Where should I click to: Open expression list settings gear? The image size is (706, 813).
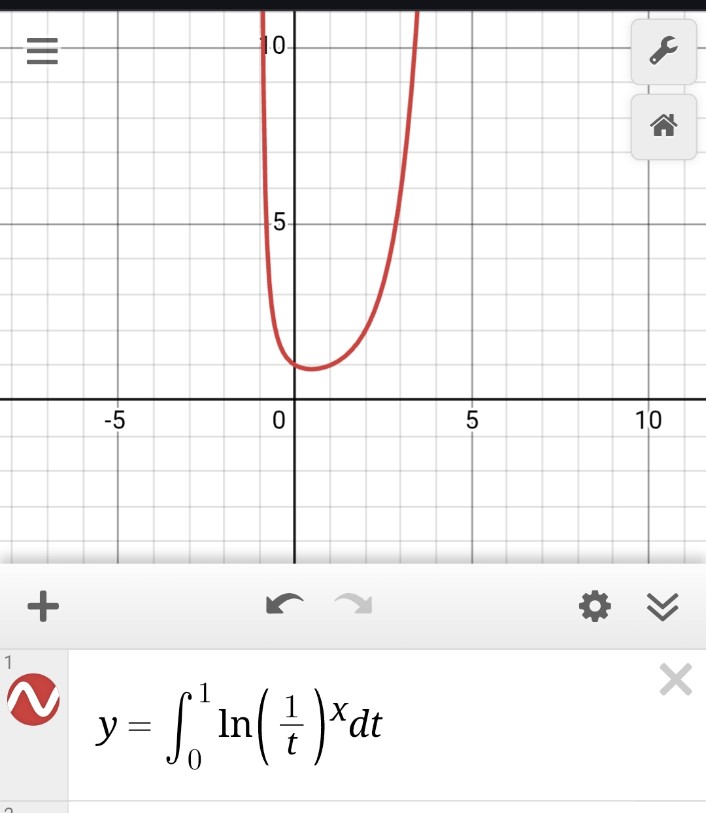click(x=595, y=605)
